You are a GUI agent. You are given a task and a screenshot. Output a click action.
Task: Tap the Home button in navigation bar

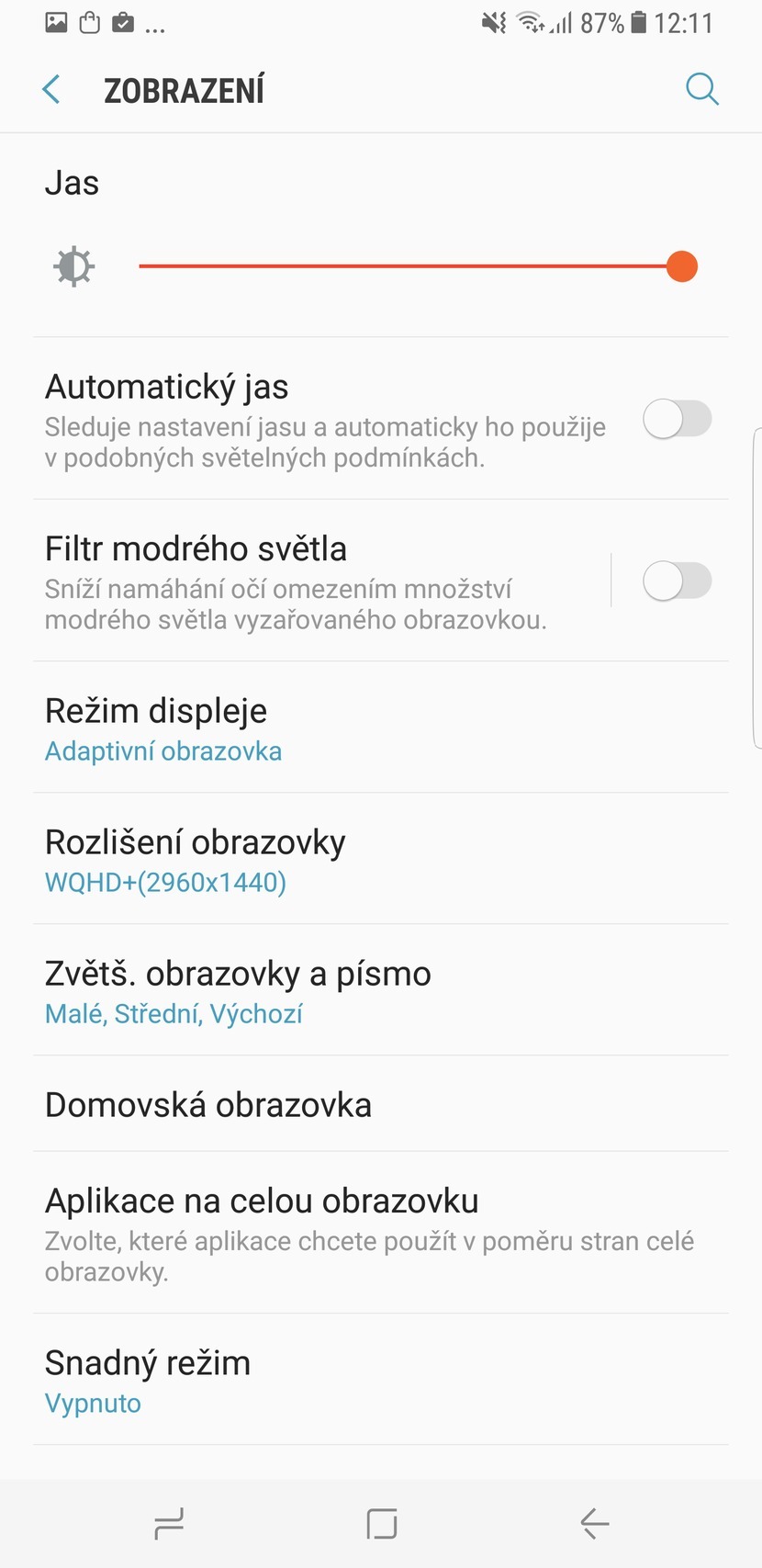click(380, 1522)
